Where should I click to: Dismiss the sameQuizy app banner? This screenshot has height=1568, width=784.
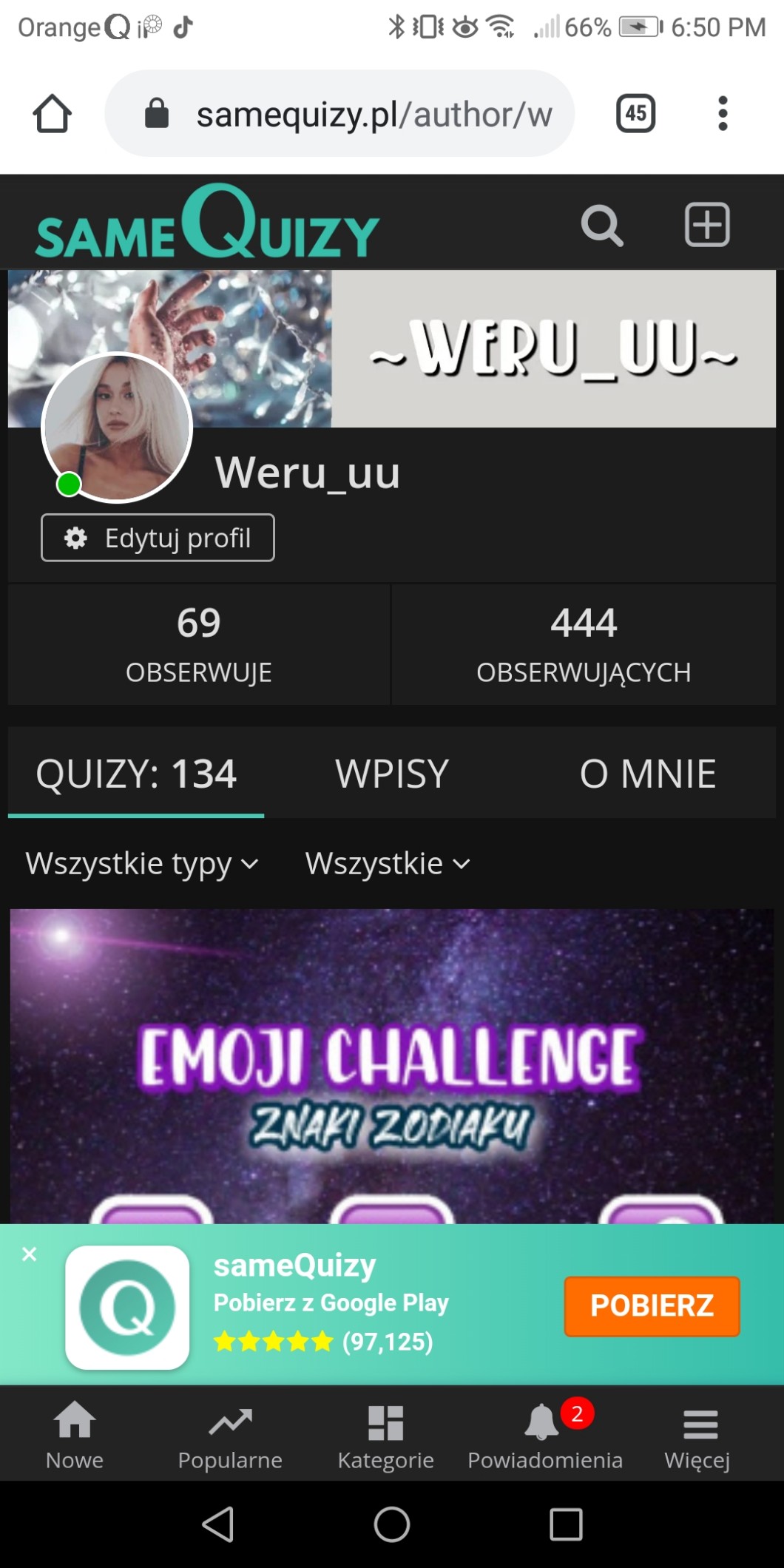(x=30, y=1254)
